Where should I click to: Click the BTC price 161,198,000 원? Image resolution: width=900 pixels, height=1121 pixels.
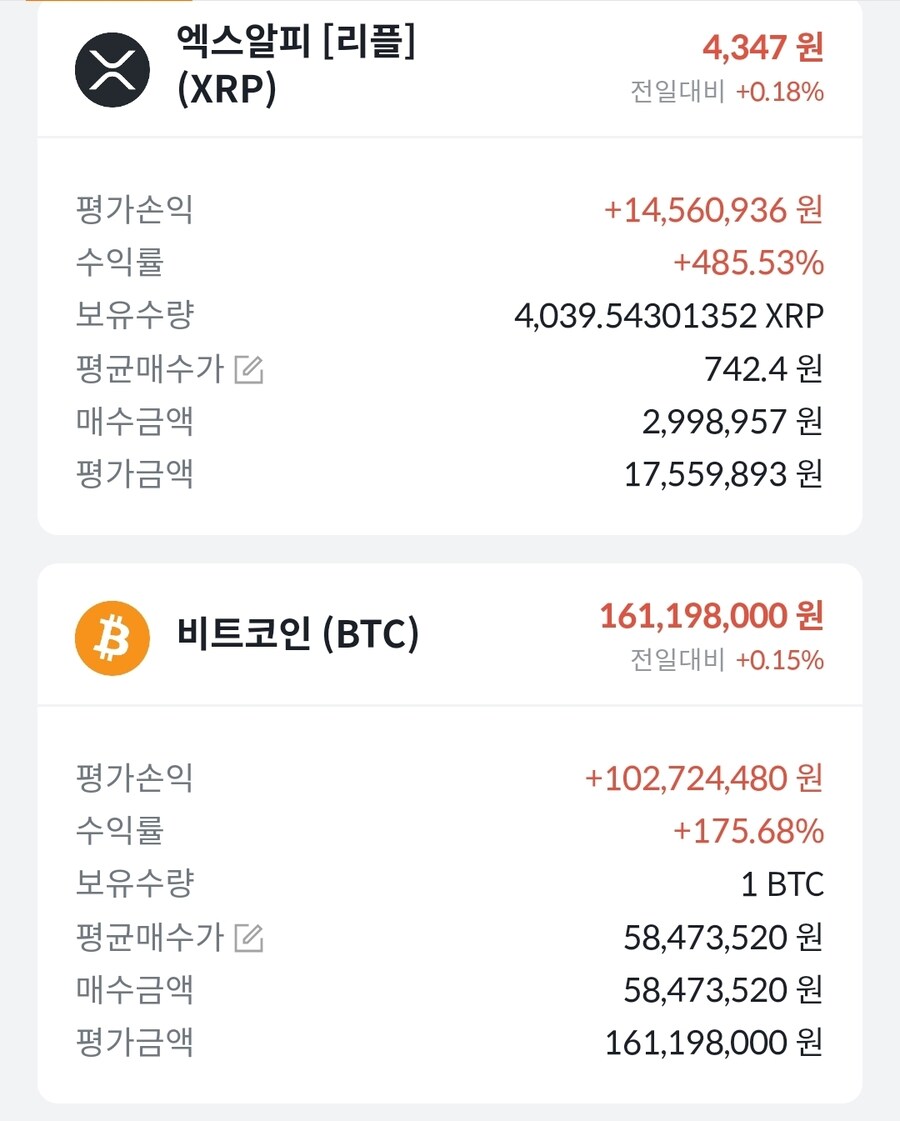pos(710,615)
